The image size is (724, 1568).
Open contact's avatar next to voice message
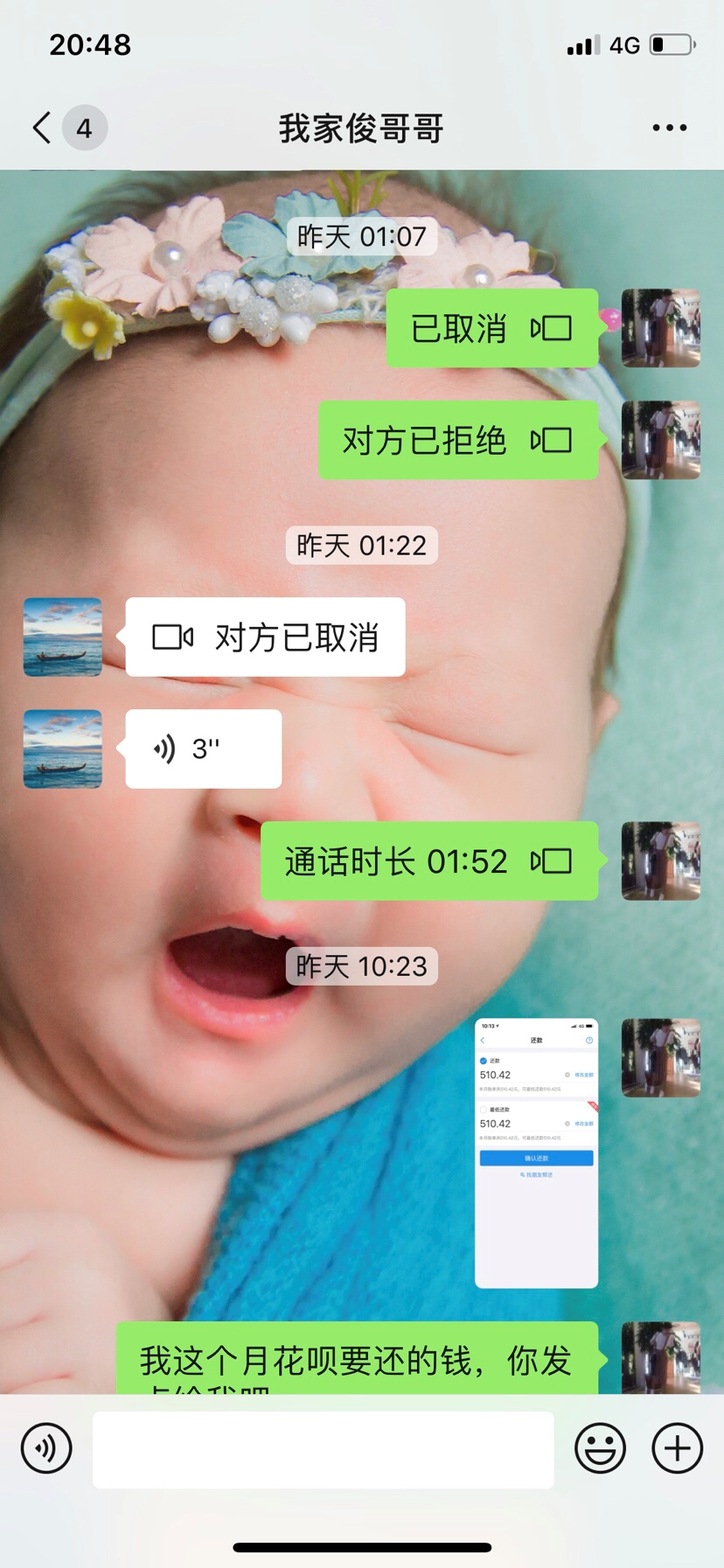63,749
